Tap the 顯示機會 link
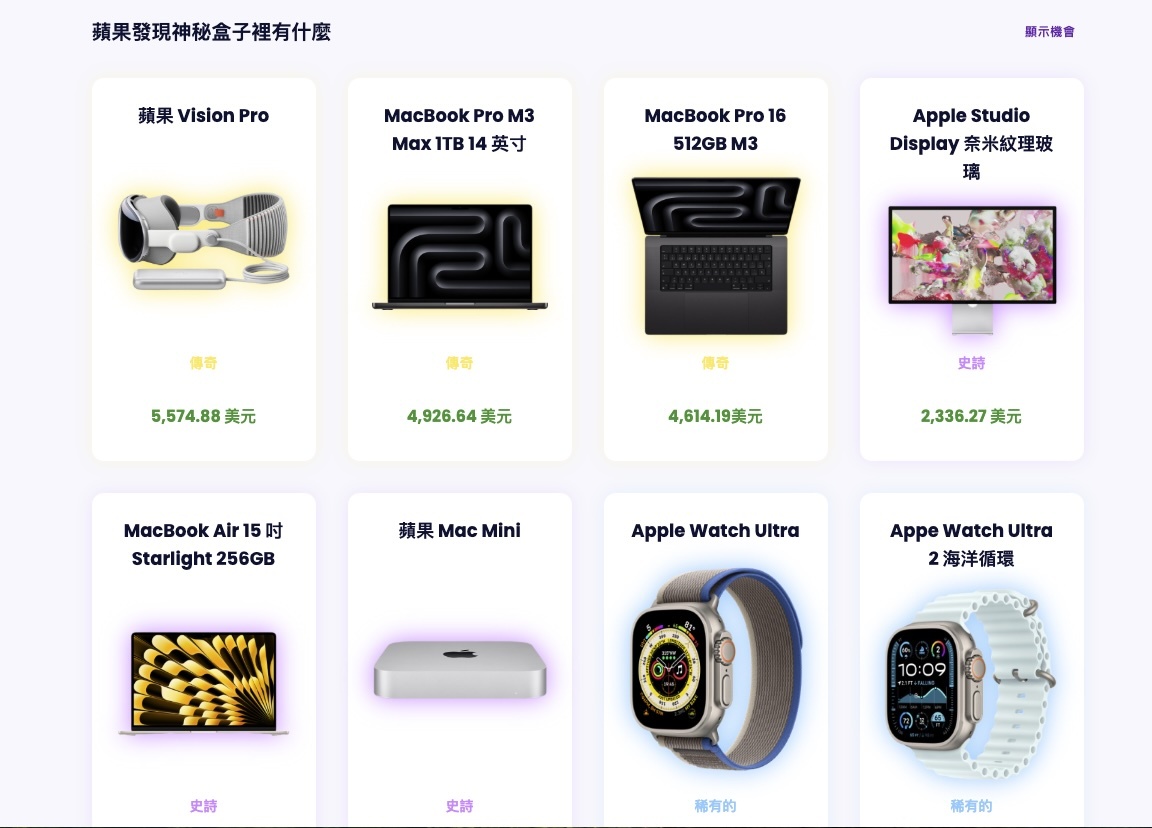1152x828 pixels. click(x=1049, y=32)
